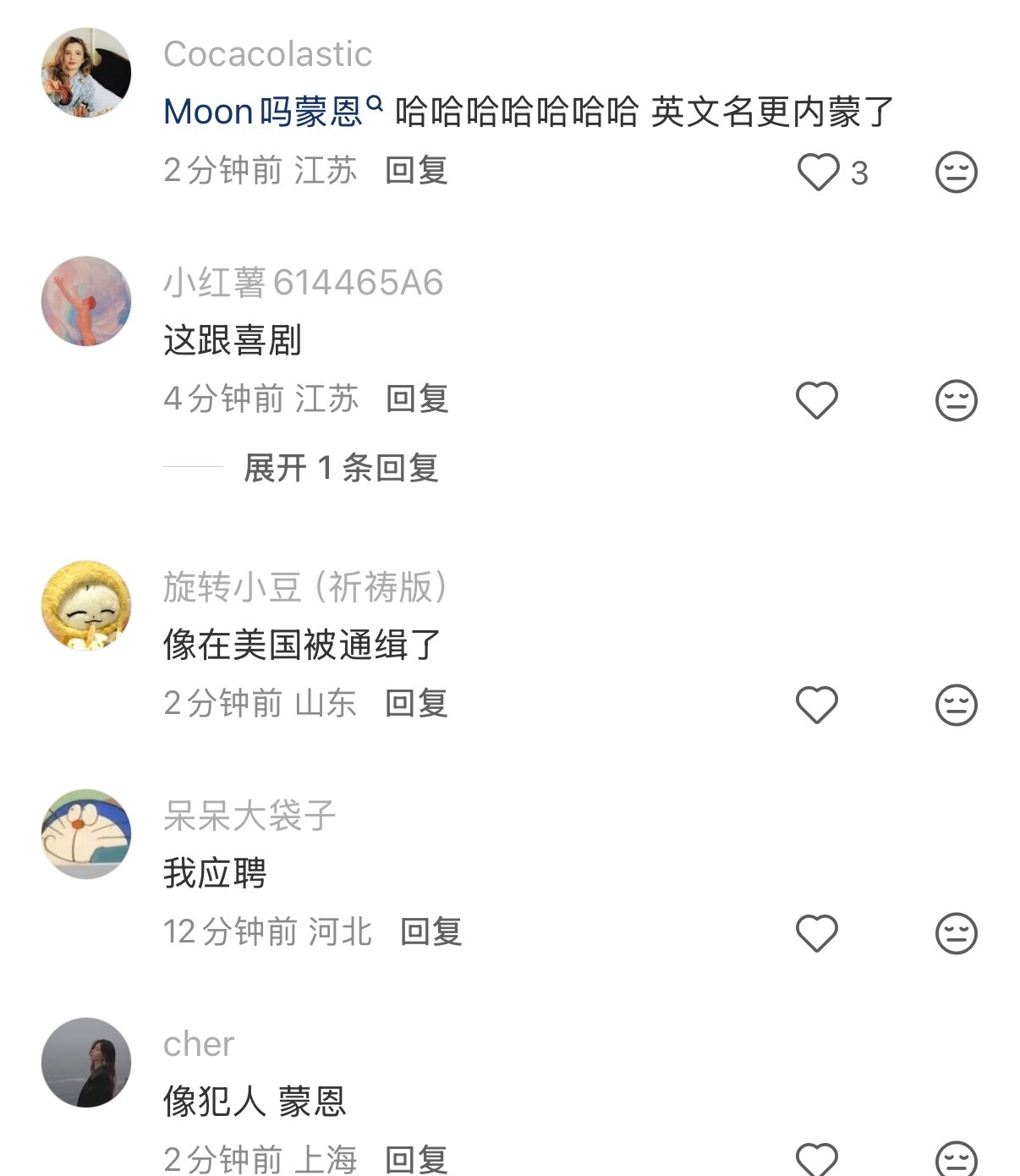This screenshot has width=1020, height=1176.
Task: Open emoji reaction on Cocacolastic's comment
Action: coord(955,170)
